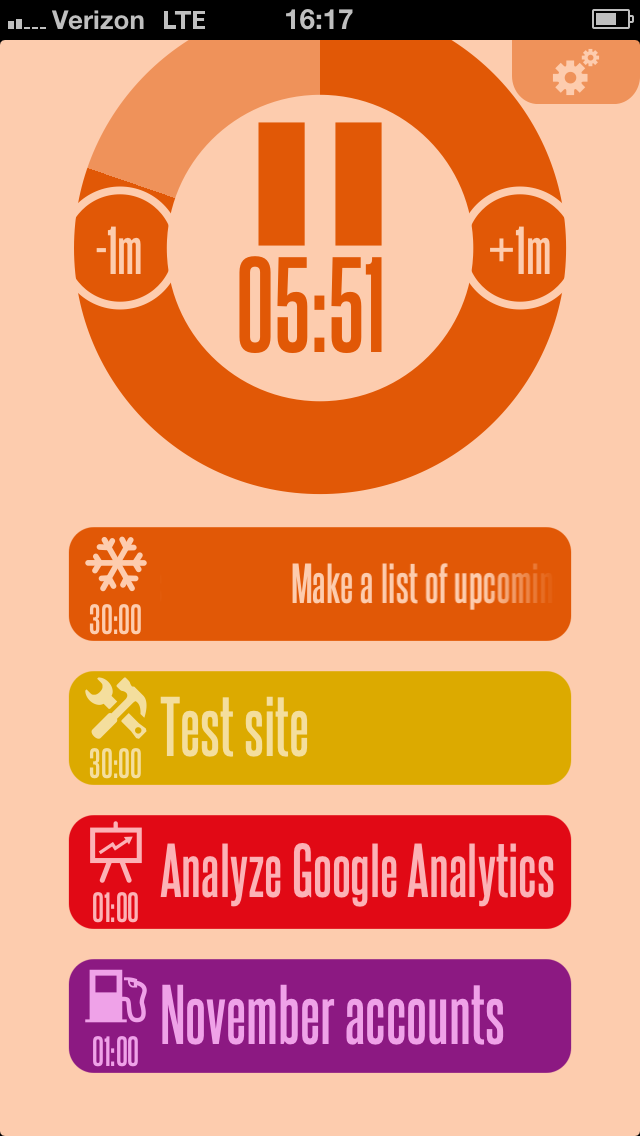This screenshot has height=1136, width=640.
Task: Choose the November accounts task
Action: pyautogui.click(x=320, y=1016)
